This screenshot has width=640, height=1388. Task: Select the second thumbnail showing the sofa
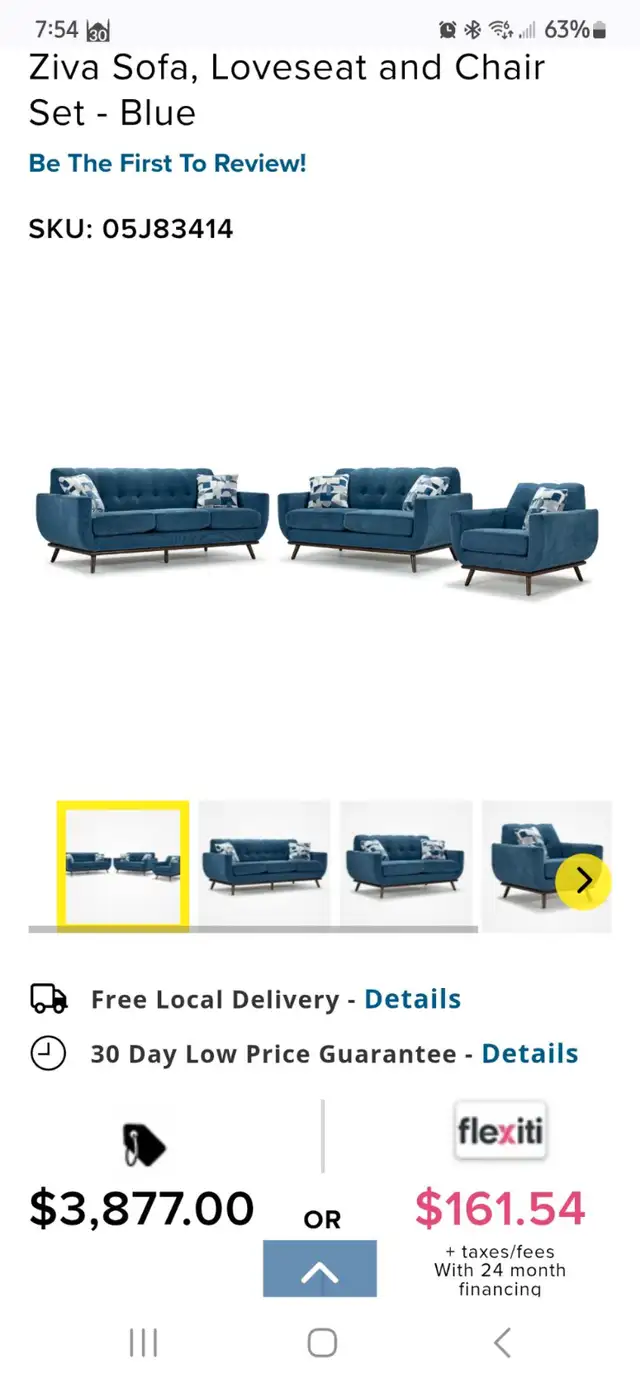pyautogui.click(x=264, y=865)
